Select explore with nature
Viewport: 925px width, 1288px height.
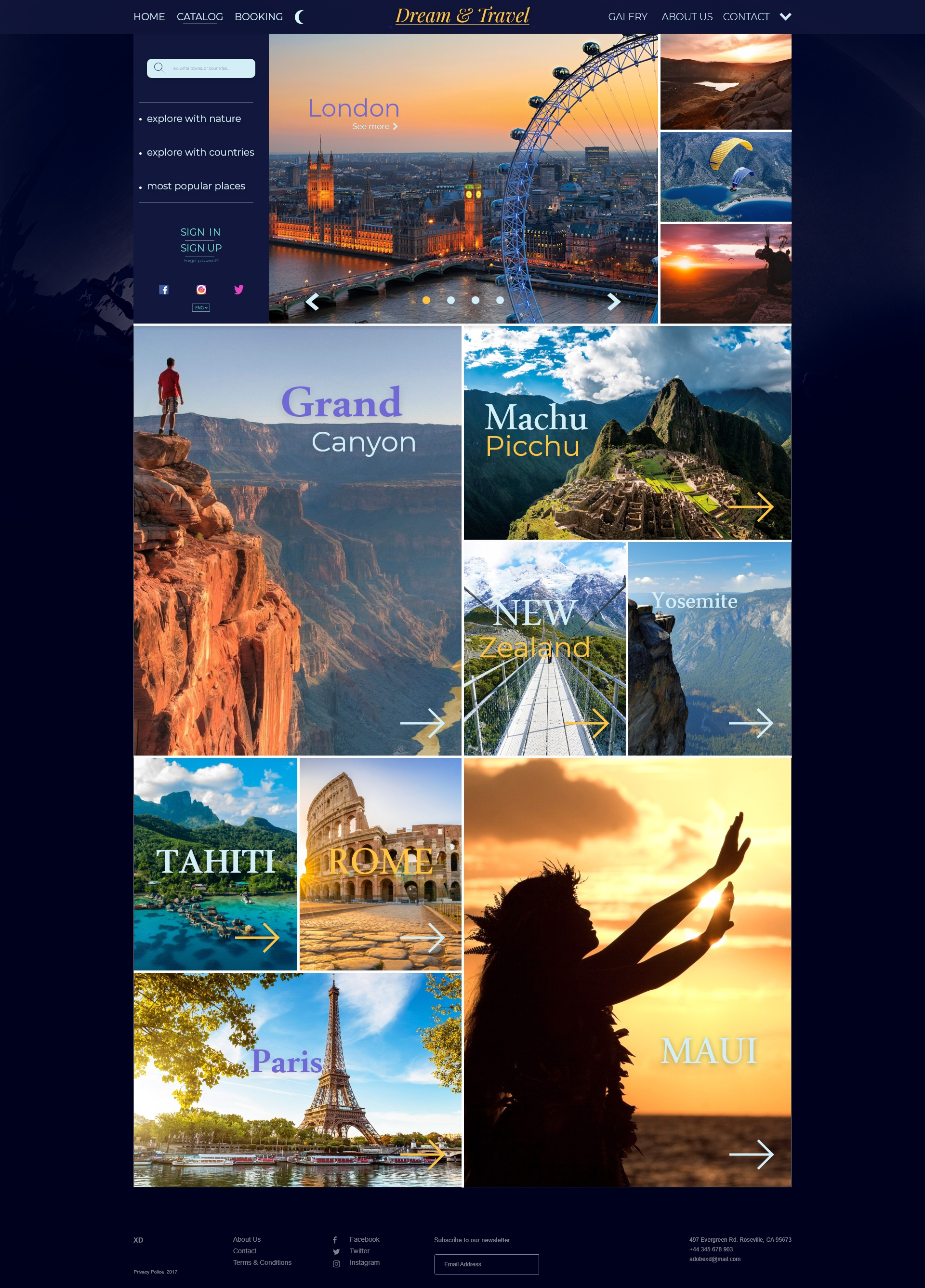194,119
